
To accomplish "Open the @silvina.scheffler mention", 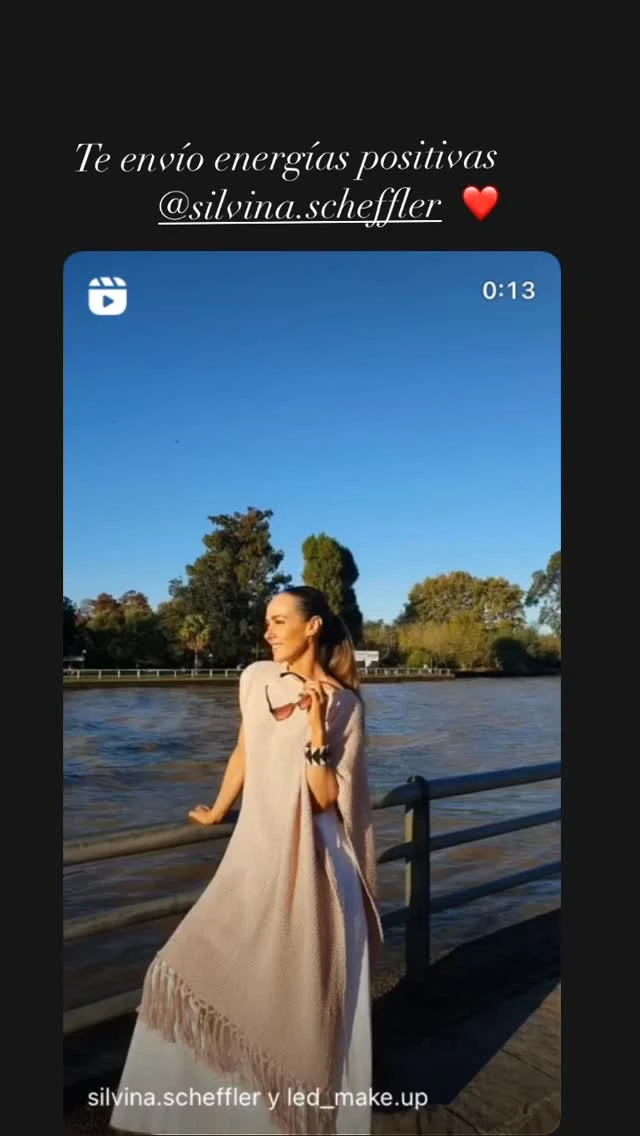I will pos(299,205).
